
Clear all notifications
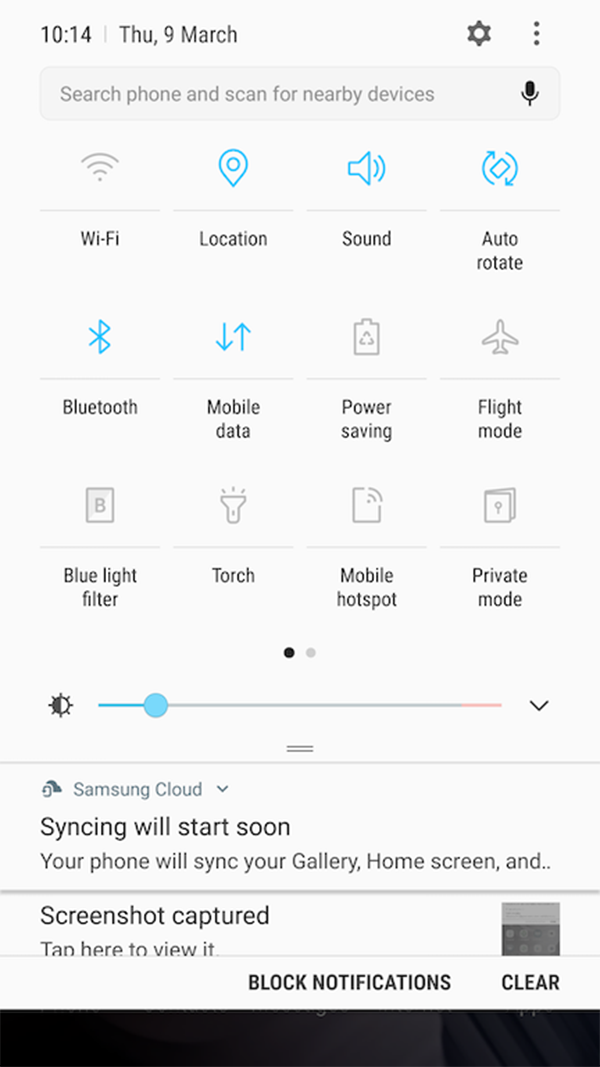coord(530,983)
